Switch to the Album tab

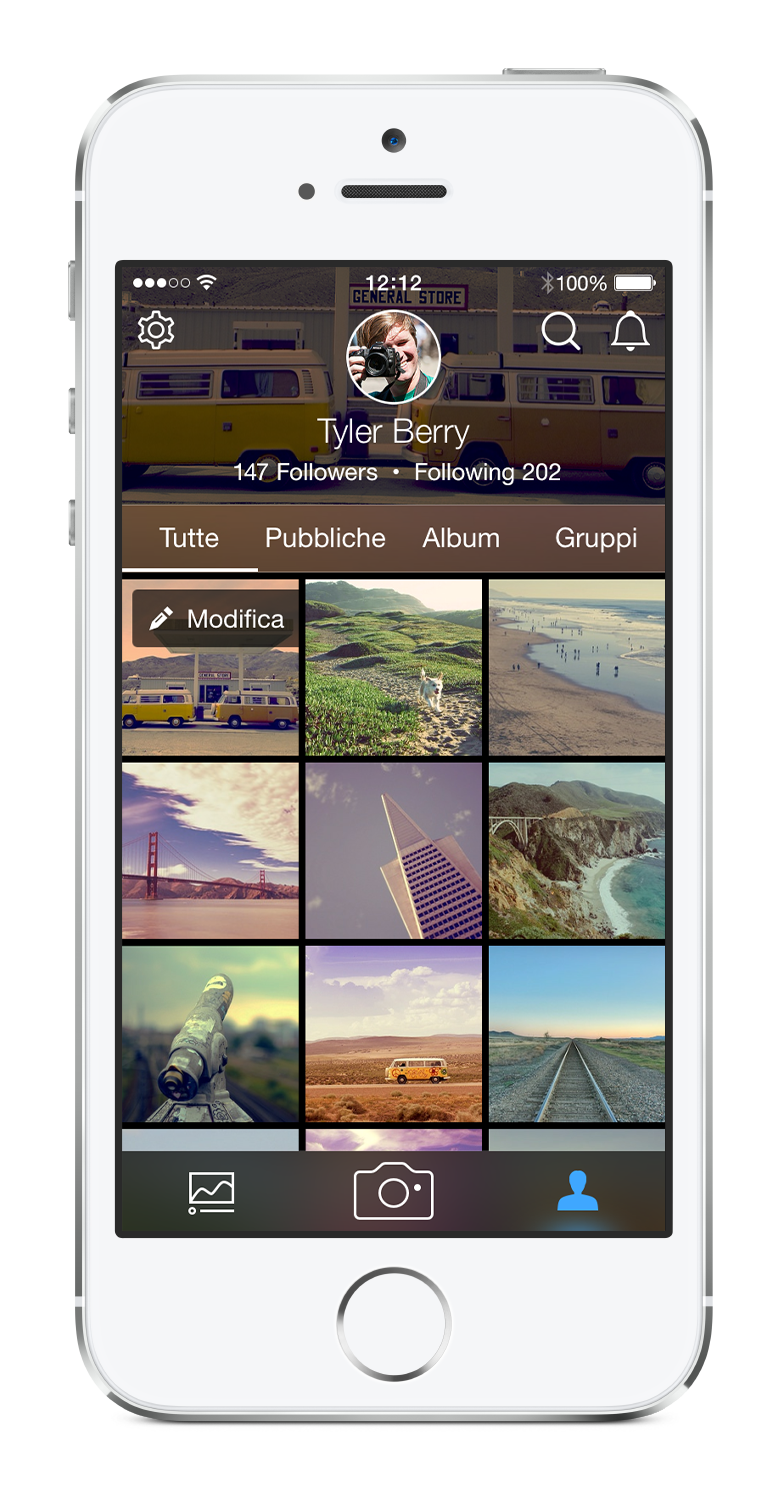pos(461,538)
